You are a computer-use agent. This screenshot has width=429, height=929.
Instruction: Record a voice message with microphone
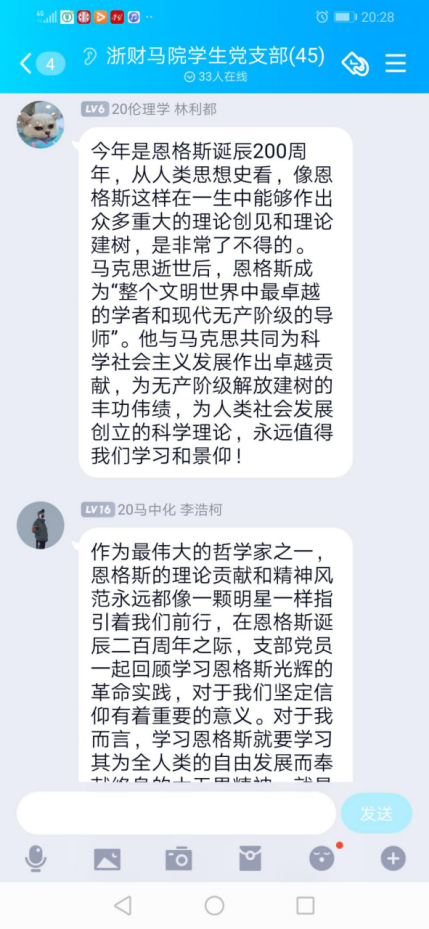(x=36, y=858)
